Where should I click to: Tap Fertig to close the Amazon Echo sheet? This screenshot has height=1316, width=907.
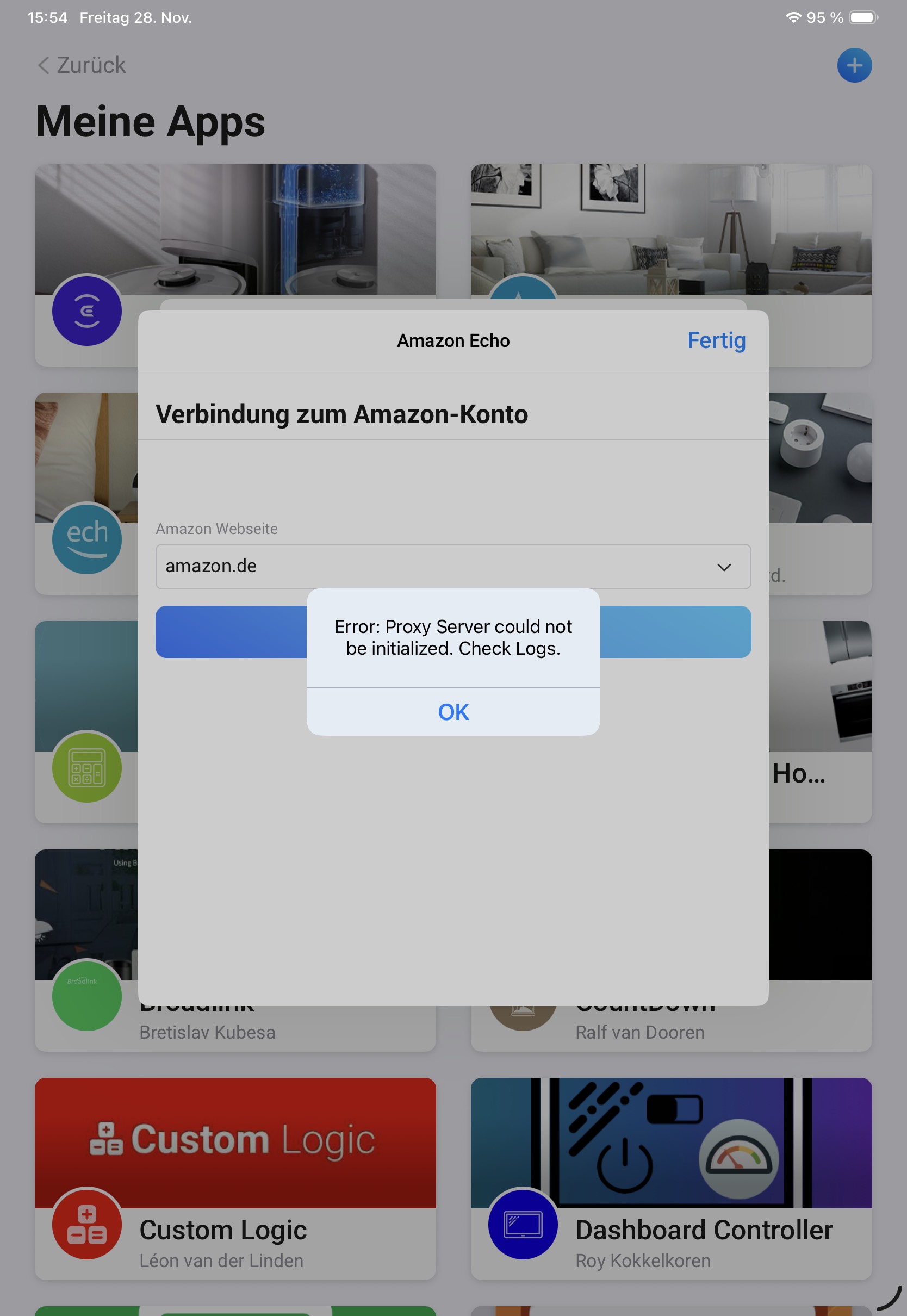(x=716, y=340)
